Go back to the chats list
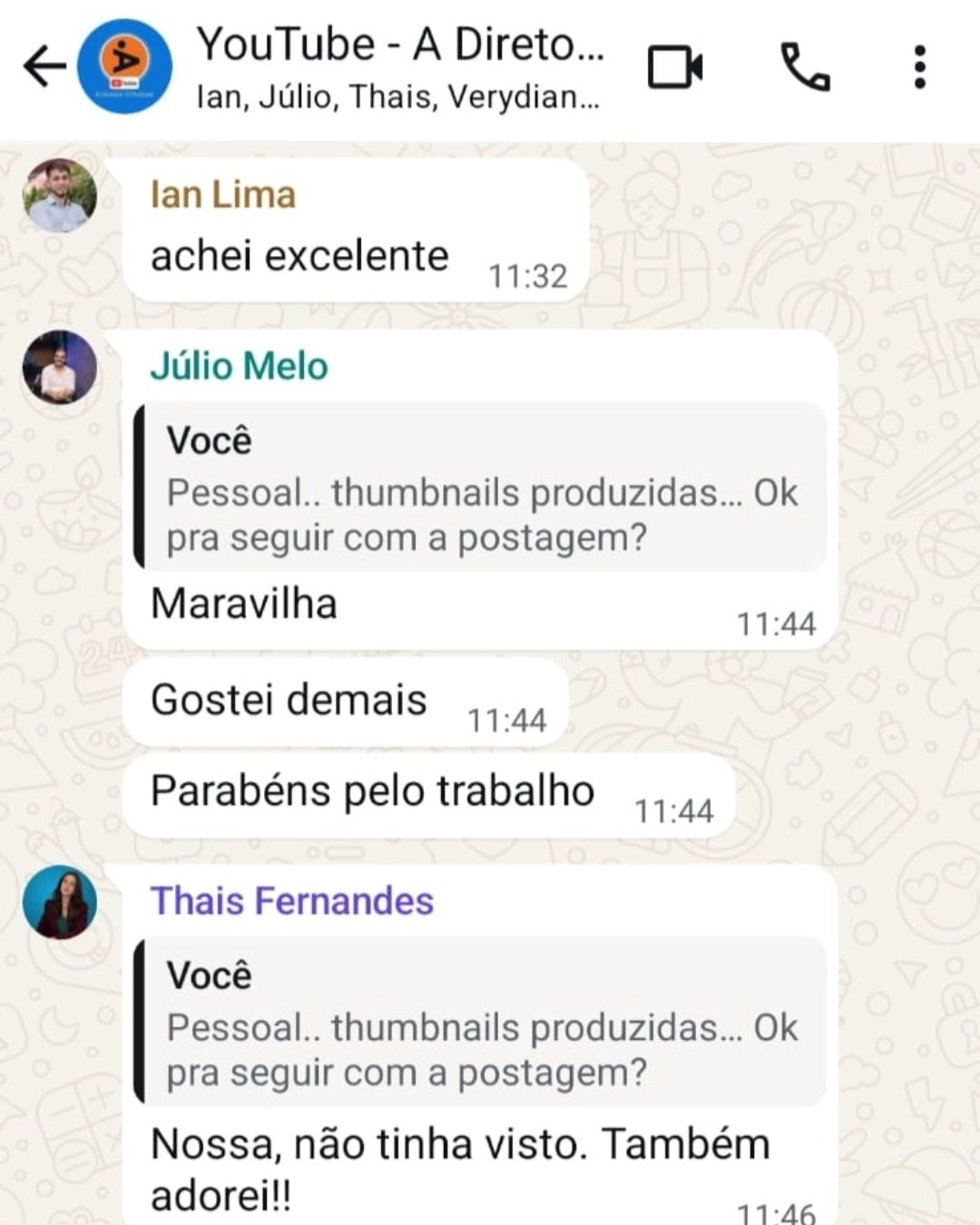The height and width of the screenshot is (1225, 980). (x=44, y=66)
